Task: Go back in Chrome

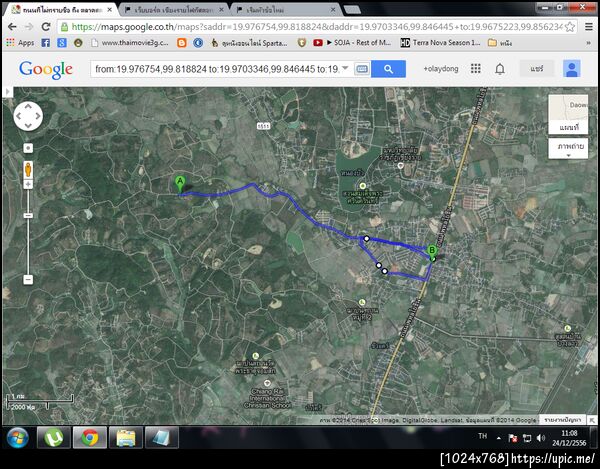Action: [11, 26]
